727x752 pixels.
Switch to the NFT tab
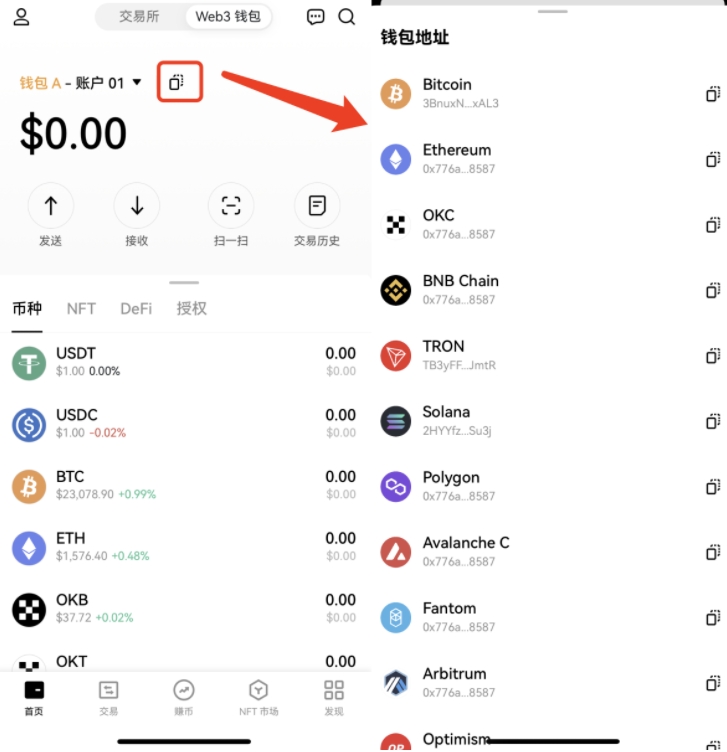[81, 308]
